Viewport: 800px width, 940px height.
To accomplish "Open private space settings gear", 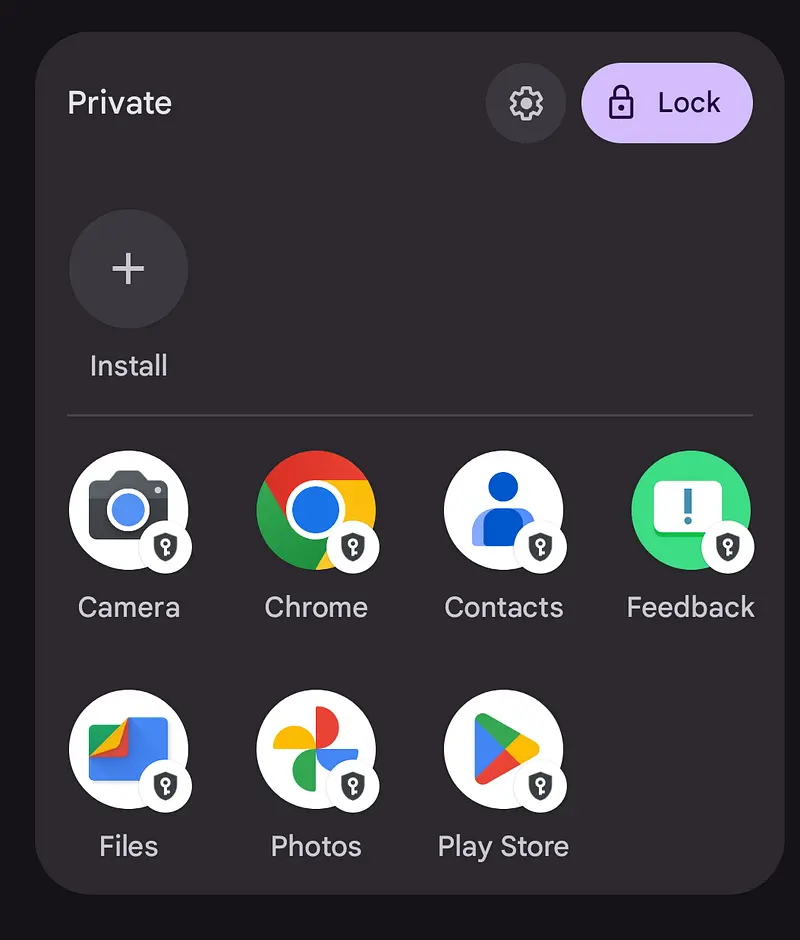I will [x=526, y=103].
